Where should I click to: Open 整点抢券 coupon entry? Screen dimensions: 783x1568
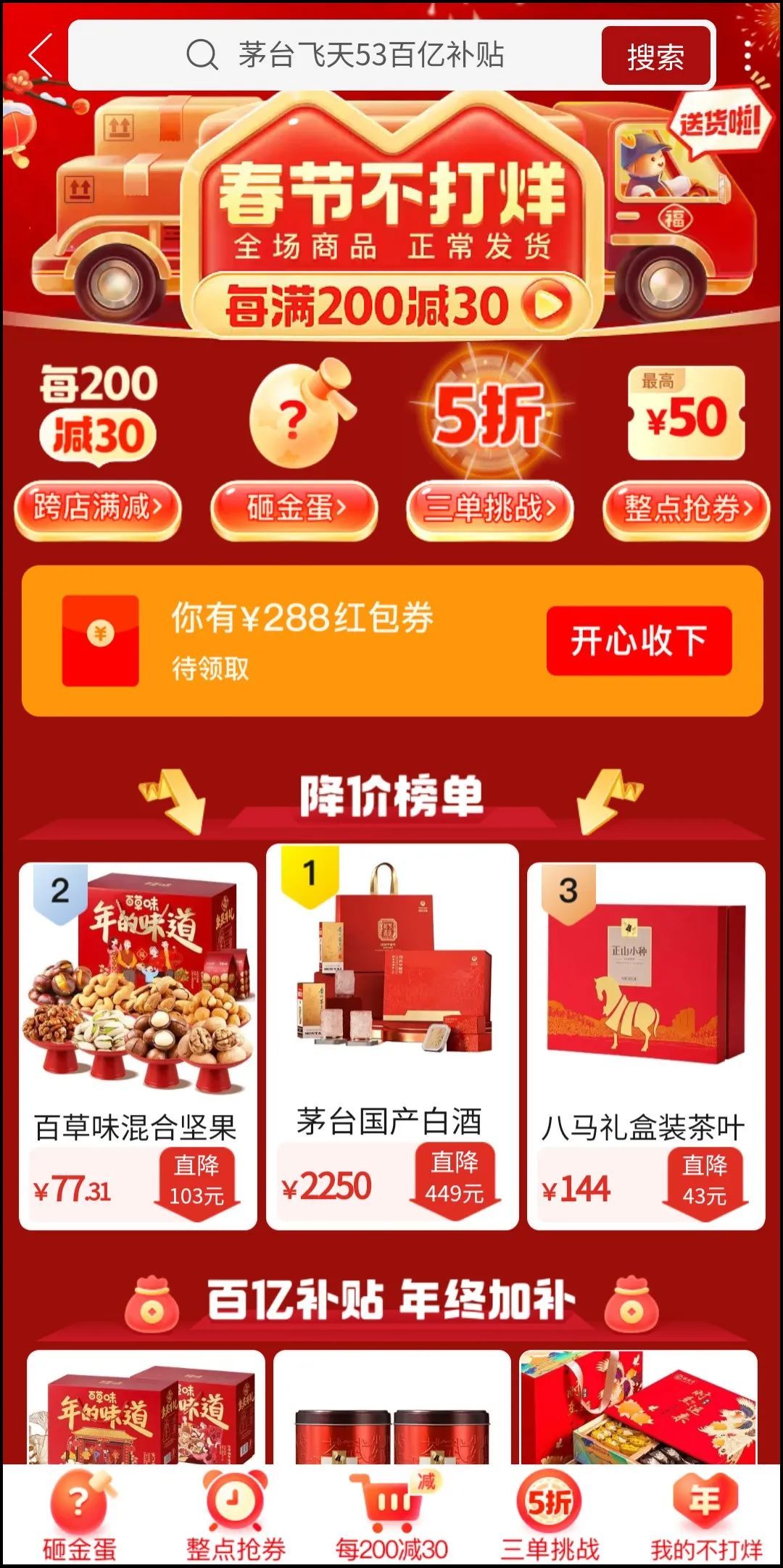point(686,508)
